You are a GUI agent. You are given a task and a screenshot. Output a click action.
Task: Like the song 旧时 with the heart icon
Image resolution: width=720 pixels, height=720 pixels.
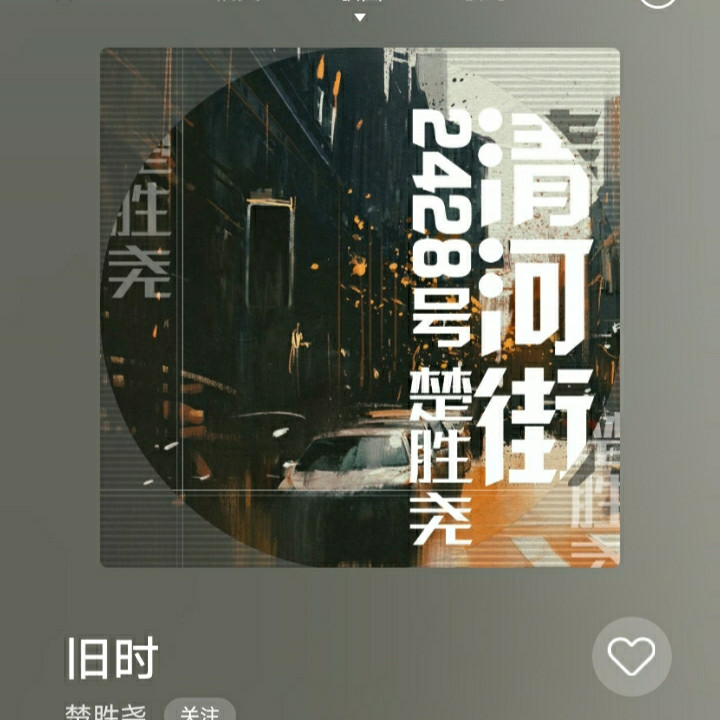[631, 656]
